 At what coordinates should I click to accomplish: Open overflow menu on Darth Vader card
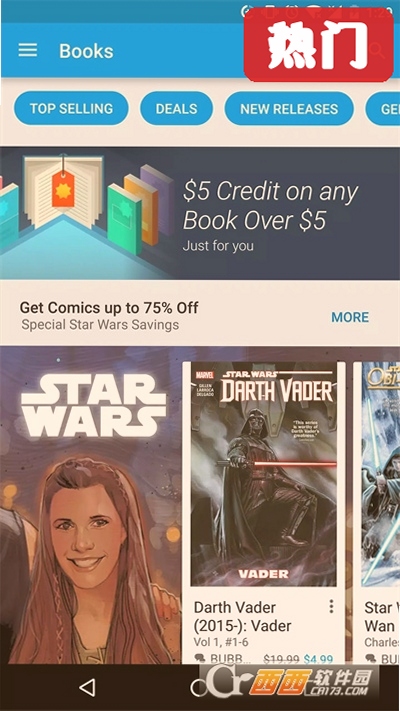click(332, 606)
